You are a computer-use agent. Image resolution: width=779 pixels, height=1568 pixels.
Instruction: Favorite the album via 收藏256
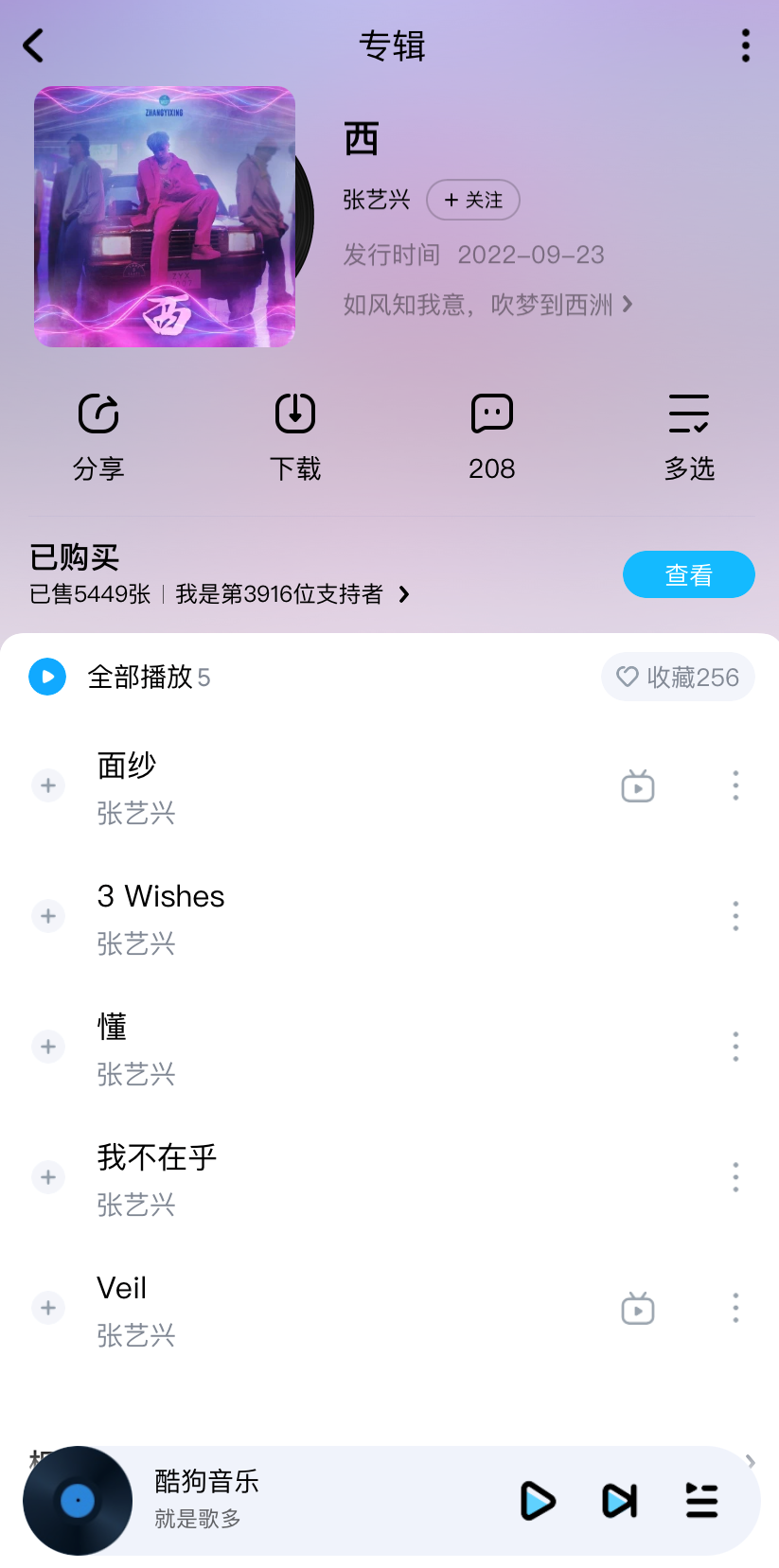pyautogui.click(x=678, y=677)
